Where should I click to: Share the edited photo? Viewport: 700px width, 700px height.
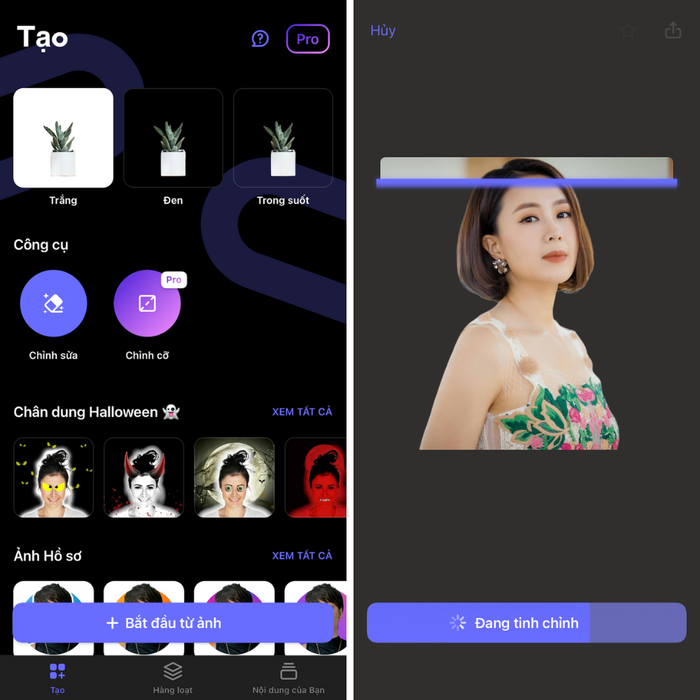click(673, 31)
